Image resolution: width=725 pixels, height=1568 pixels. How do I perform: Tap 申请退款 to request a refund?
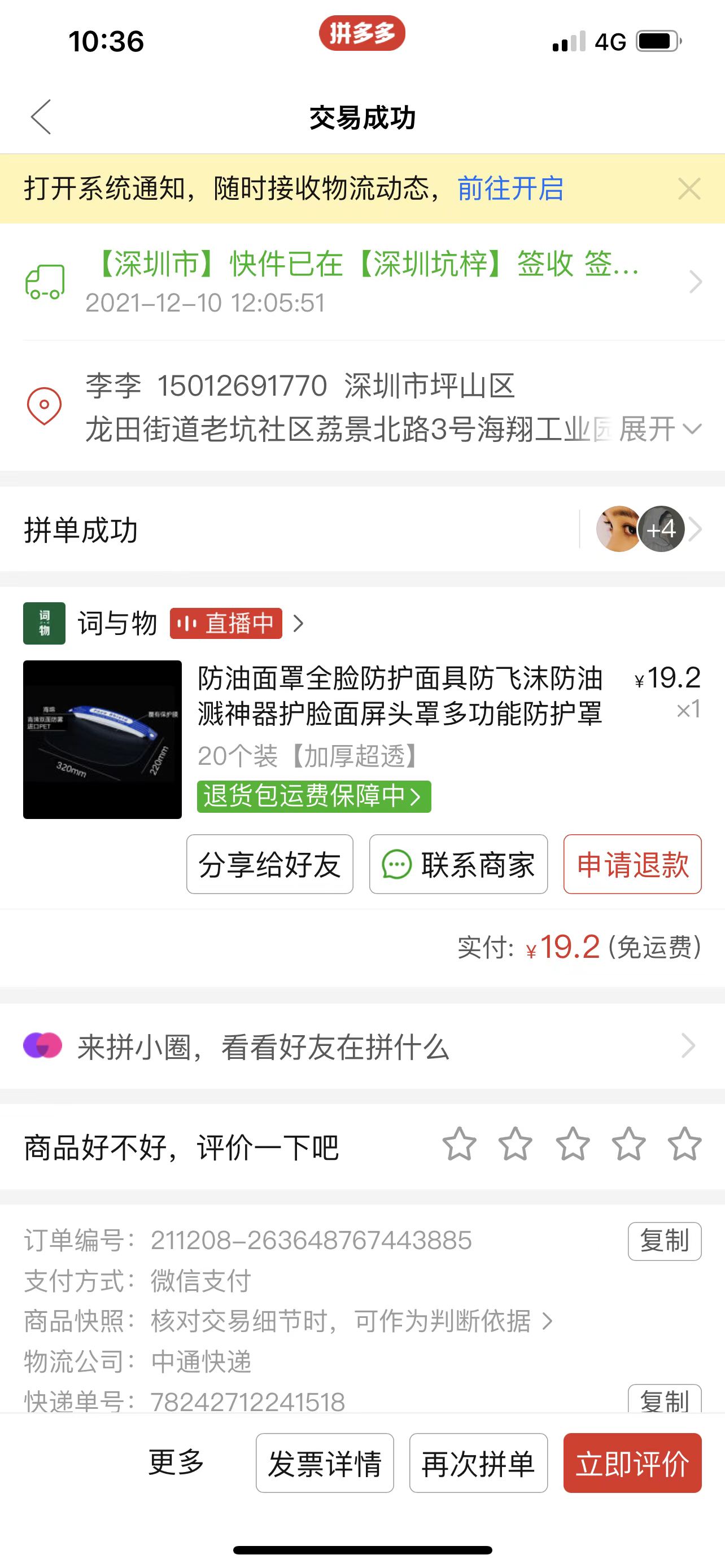pos(632,864)
